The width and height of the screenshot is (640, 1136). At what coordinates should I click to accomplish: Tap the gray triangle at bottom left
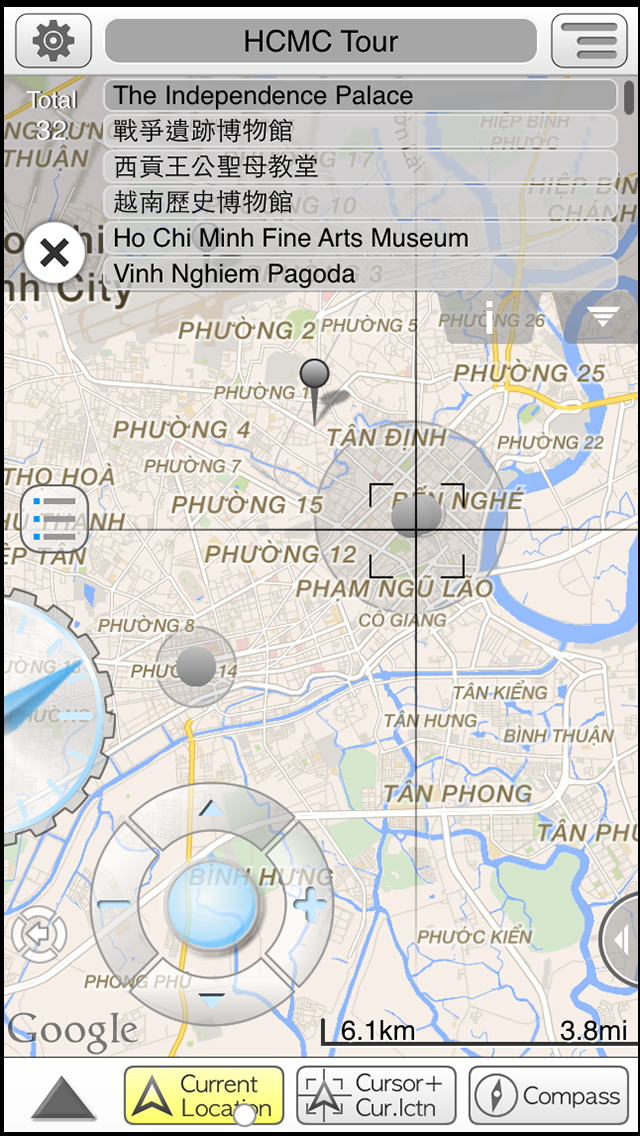pyautogui.click(x=63, y=1098)
